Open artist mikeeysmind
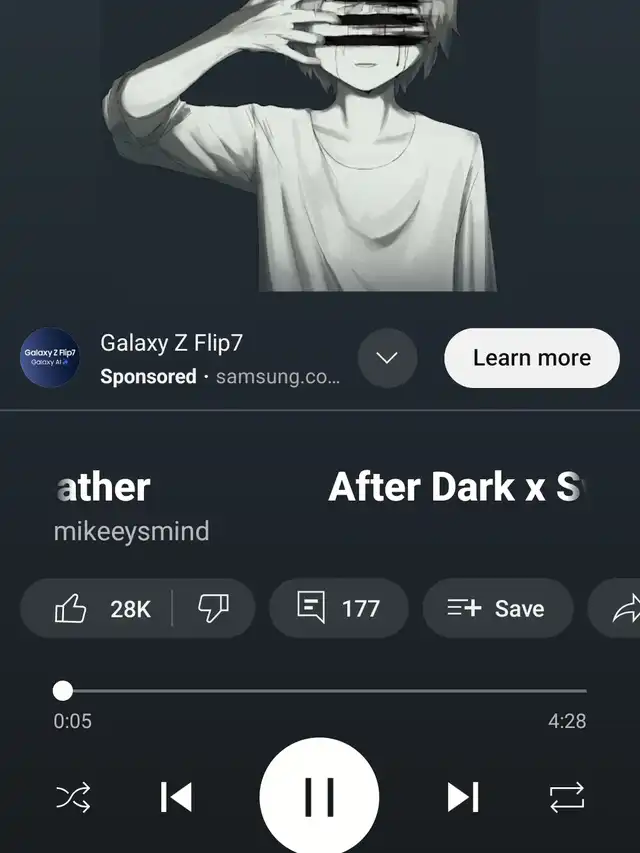The width and height of the screenshot is (640, 853). click(131, 531)
